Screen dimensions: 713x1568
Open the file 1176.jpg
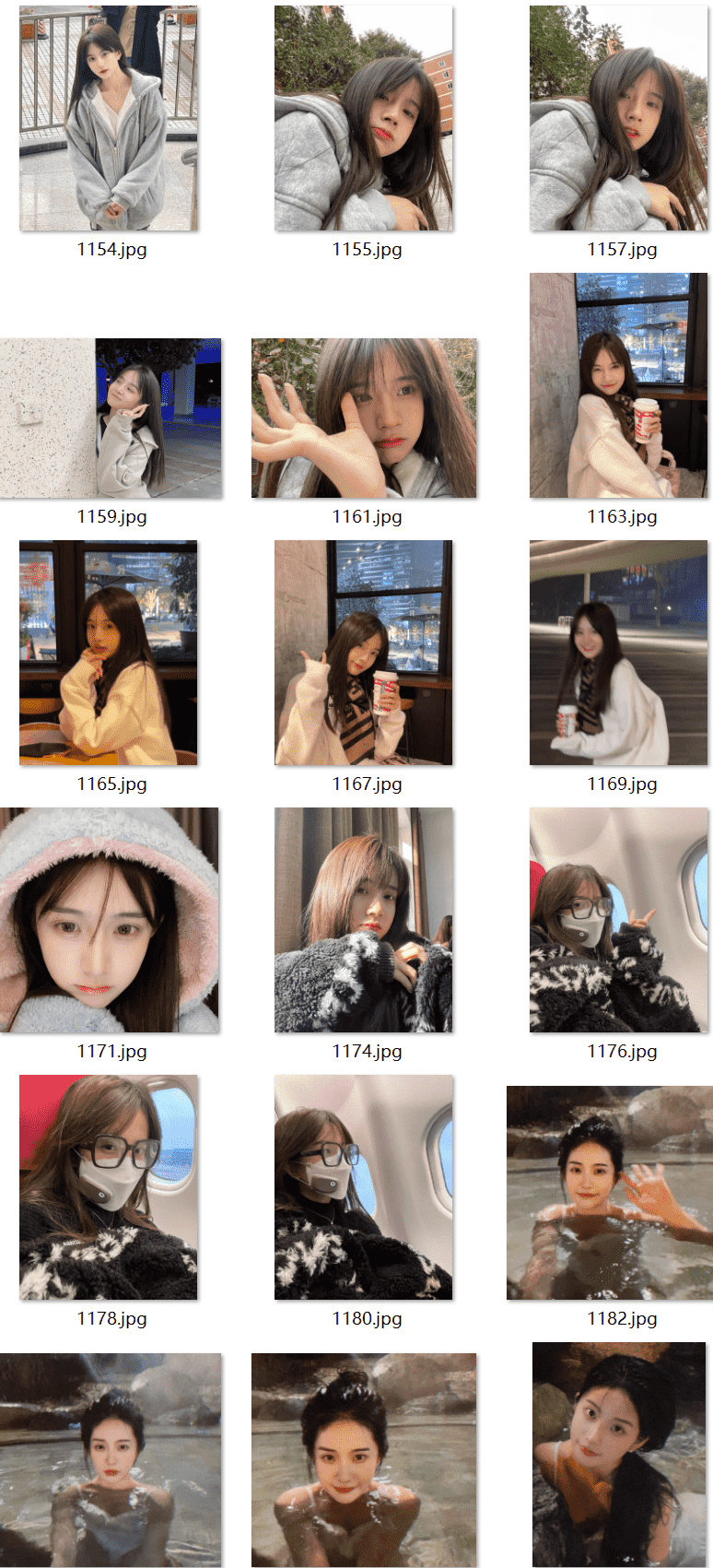(x=618, y=920)
